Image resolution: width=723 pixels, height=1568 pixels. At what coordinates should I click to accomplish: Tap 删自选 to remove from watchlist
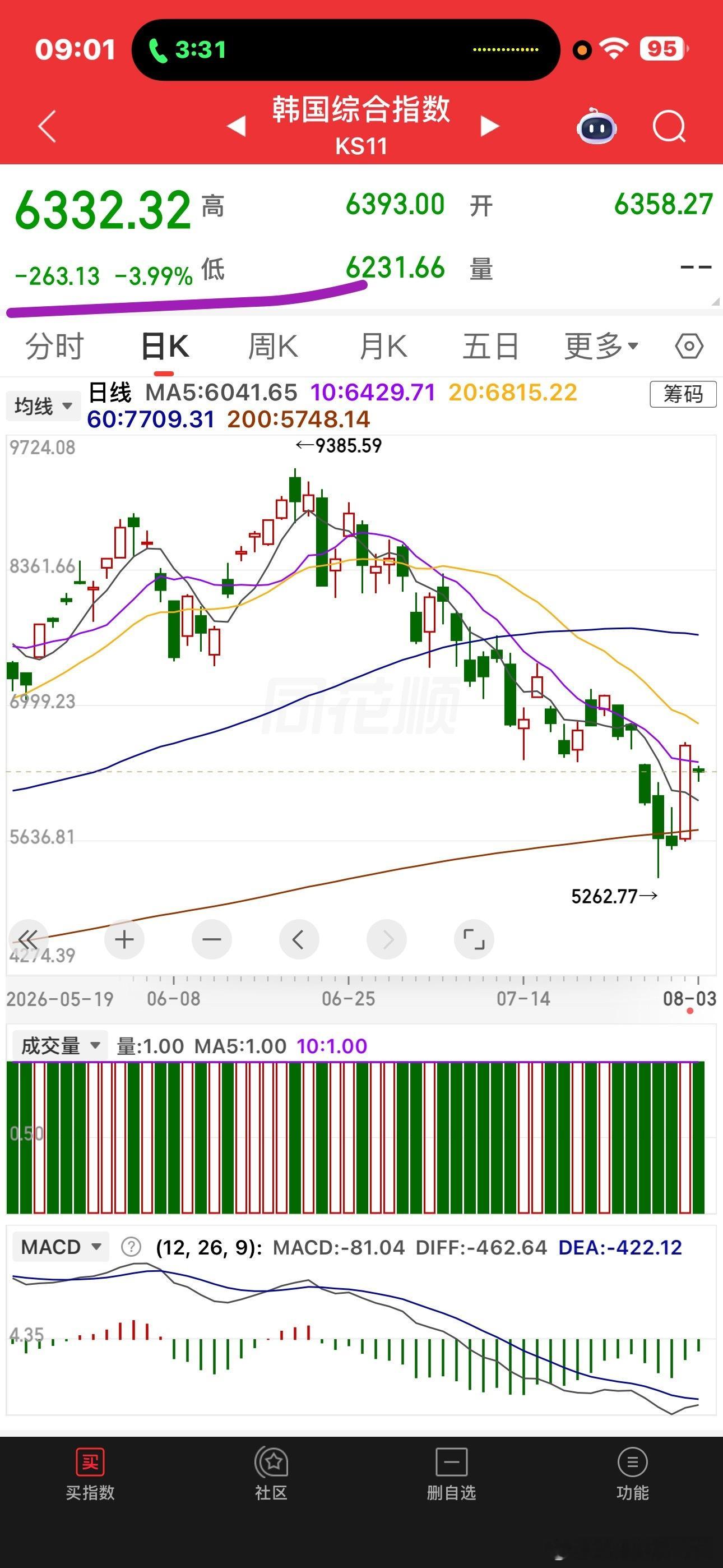(452, 1475)
